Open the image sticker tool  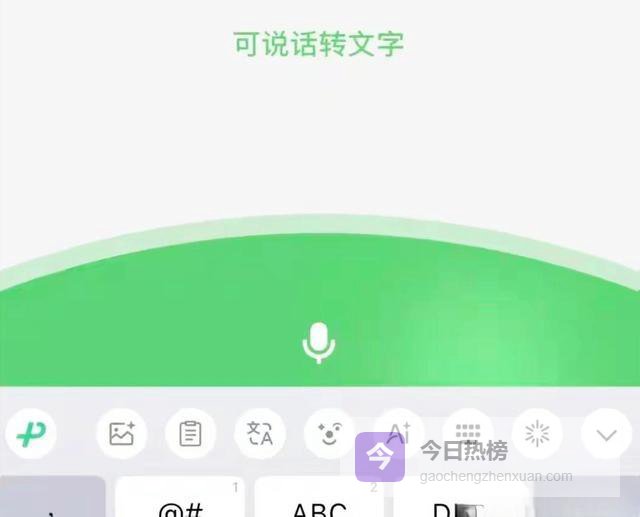122,433
